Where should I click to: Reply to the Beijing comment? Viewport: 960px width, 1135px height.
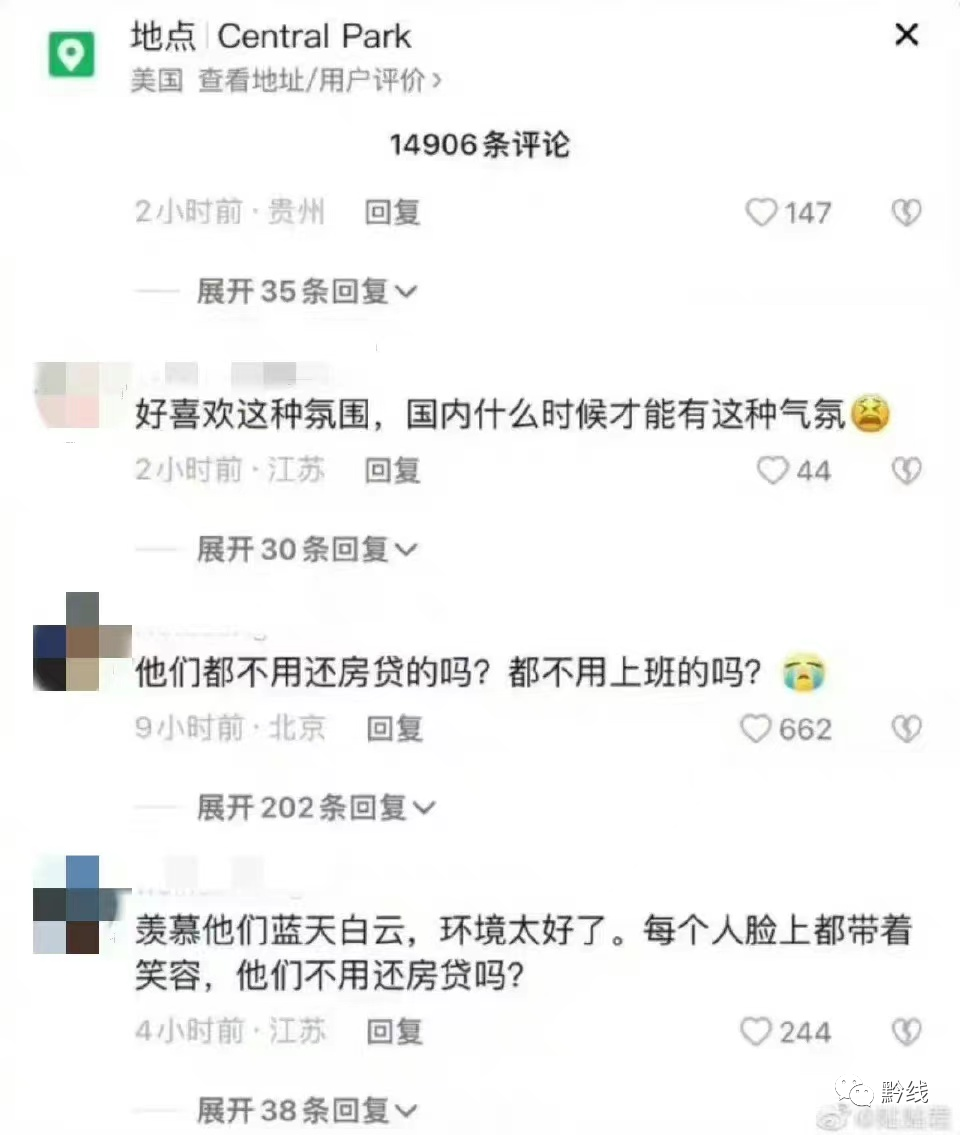(x=394, y=729)
